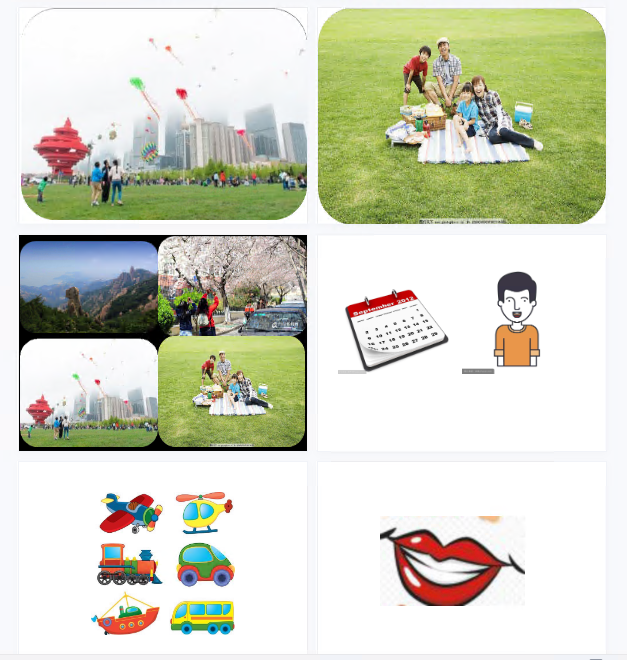This screenshot has width=627, height=660.
Task: Choose the calendar and cartoon man image
Action: (x=461, y=343)
